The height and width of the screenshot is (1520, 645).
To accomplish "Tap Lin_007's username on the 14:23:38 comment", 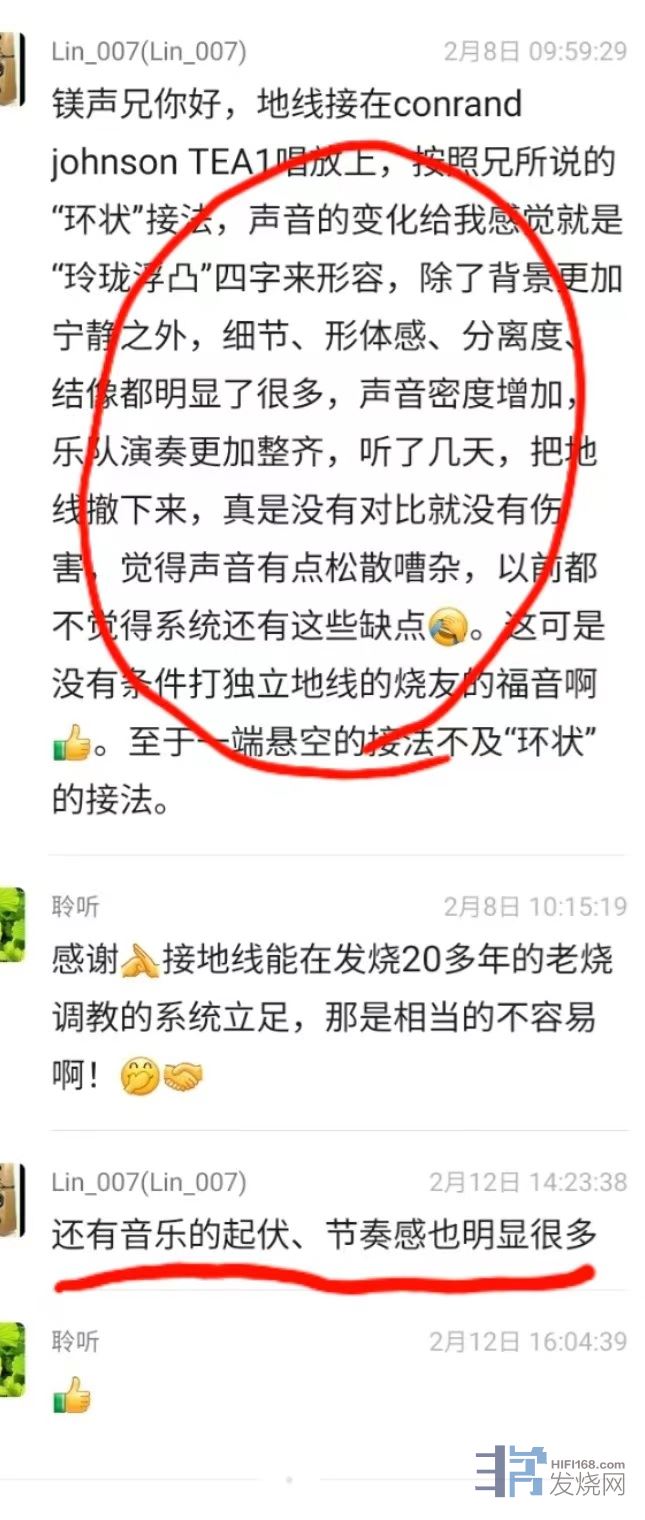I will click(x=148, y=1182).
